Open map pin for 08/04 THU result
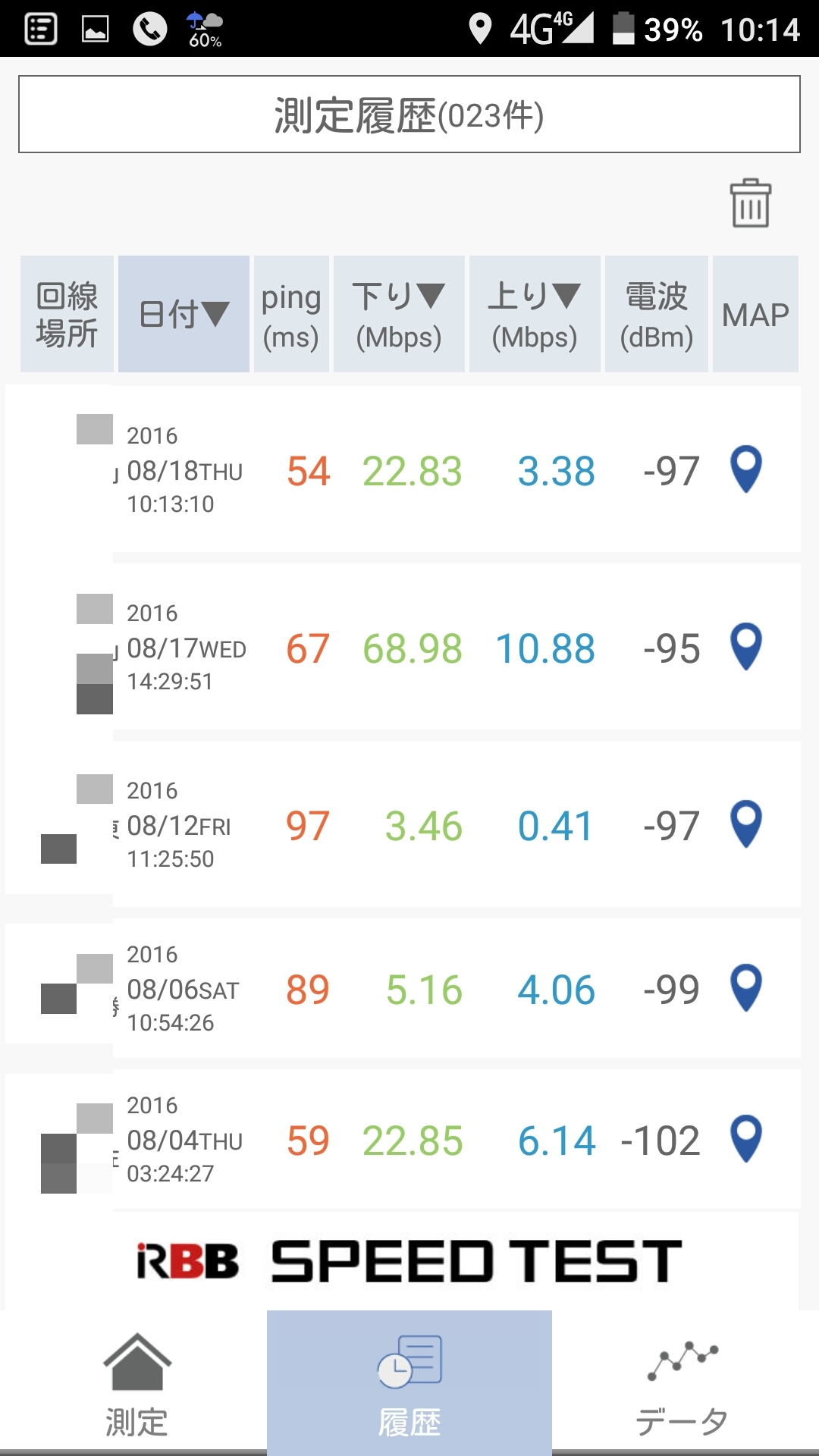 point(745,1139)
